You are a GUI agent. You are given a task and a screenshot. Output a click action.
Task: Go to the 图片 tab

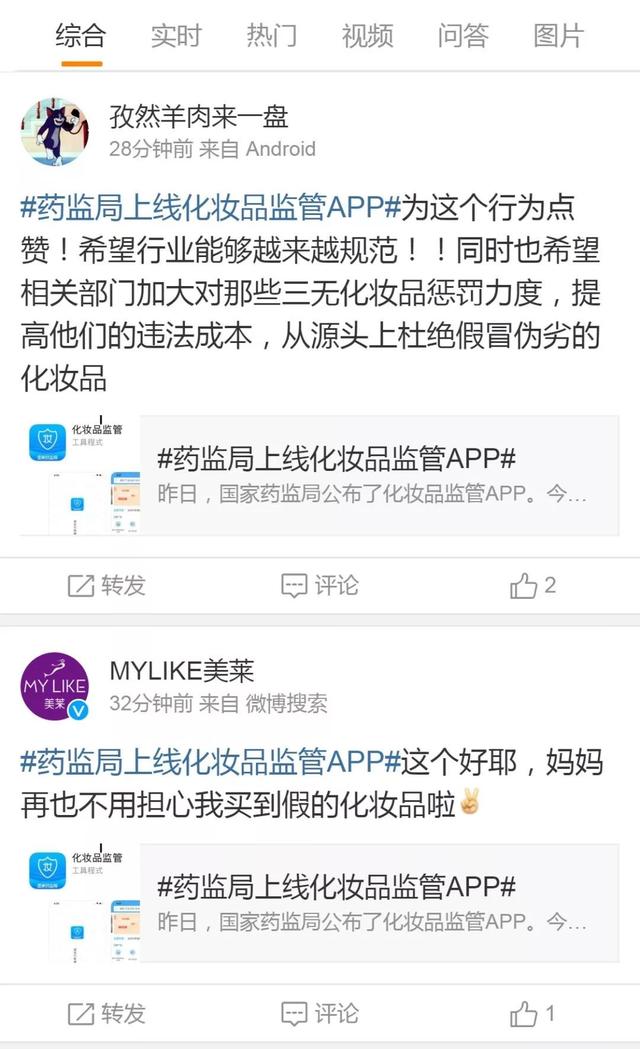(x=558, y=36)
